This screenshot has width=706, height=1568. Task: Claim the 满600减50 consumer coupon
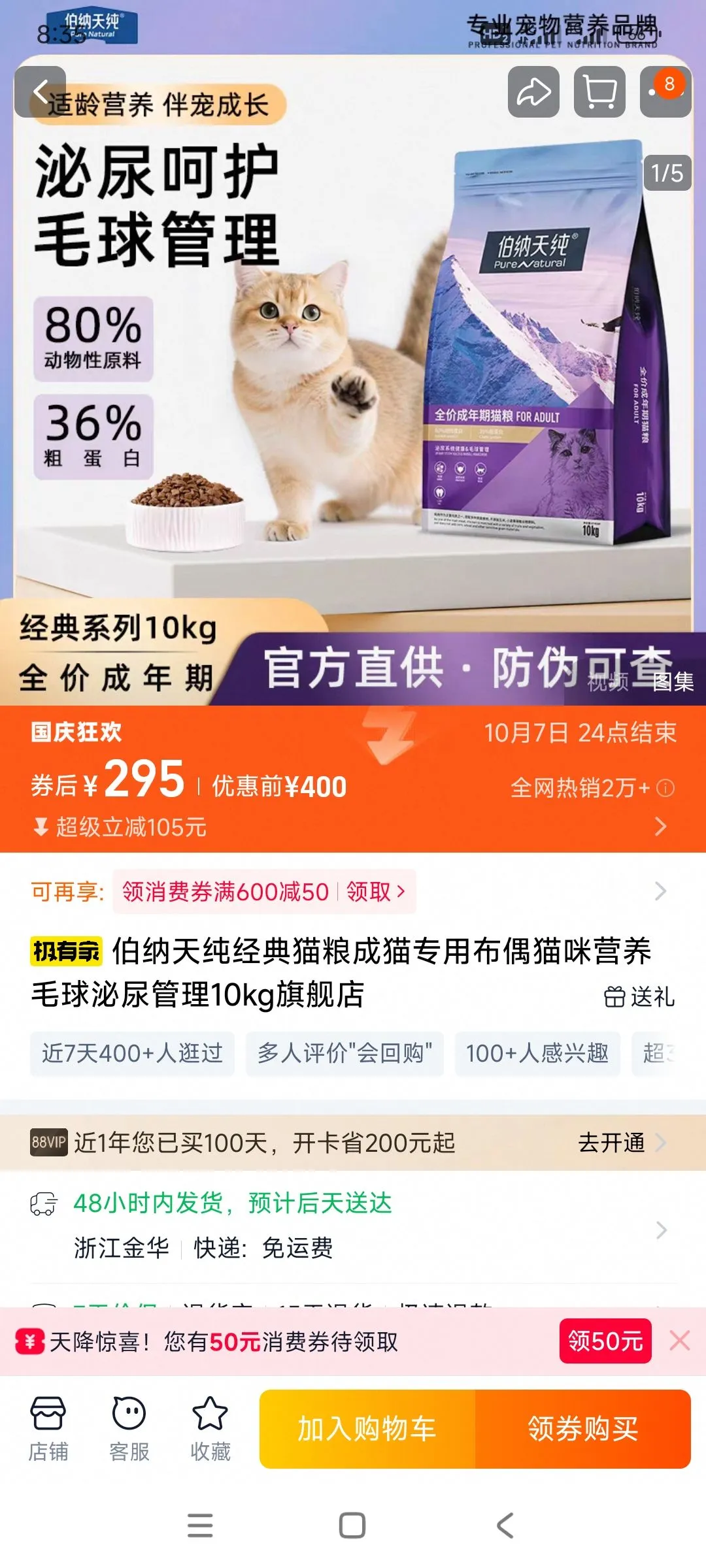(x=375, y=891)
